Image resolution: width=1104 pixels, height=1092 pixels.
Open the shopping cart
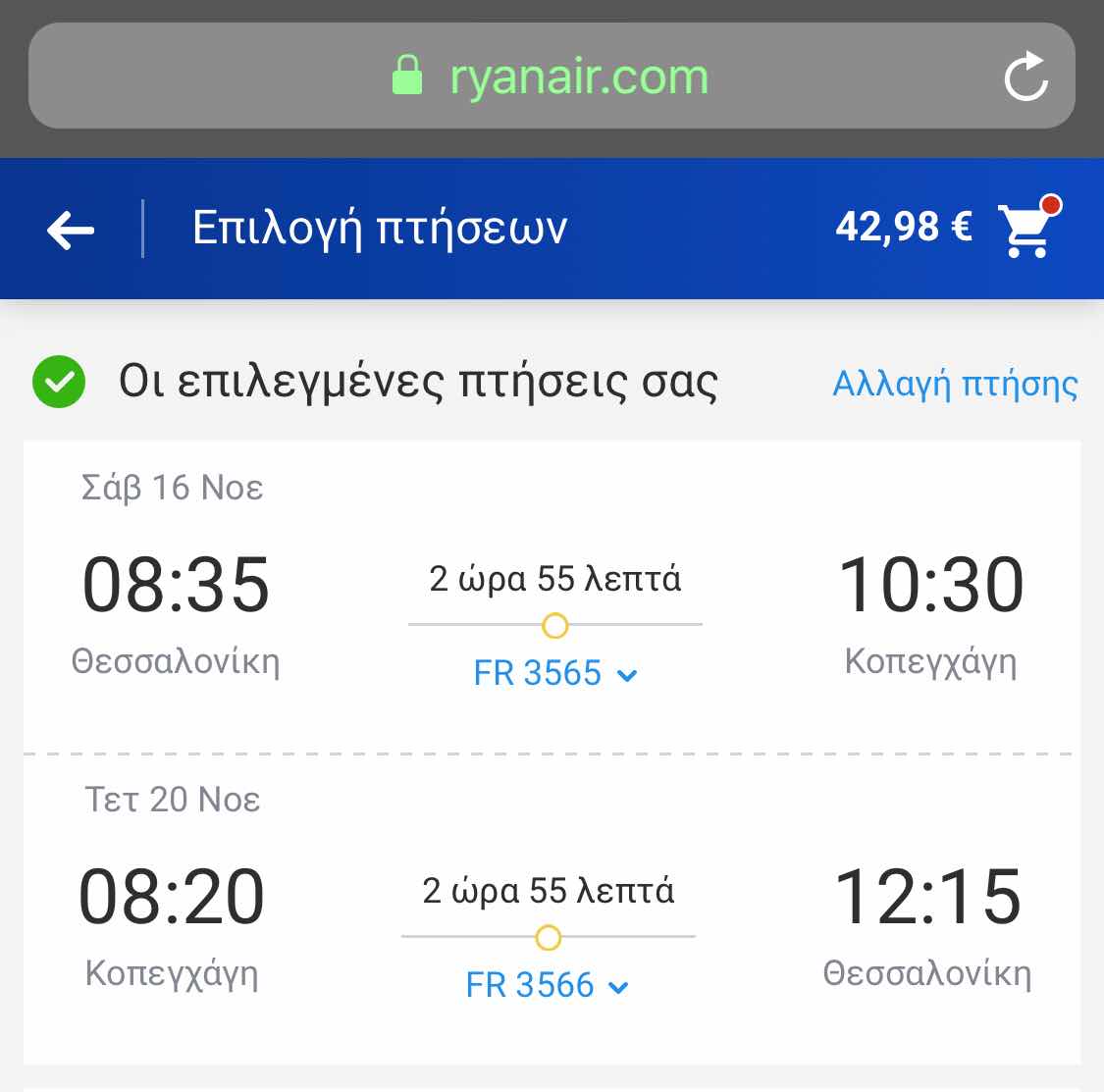click(1026, 229)
